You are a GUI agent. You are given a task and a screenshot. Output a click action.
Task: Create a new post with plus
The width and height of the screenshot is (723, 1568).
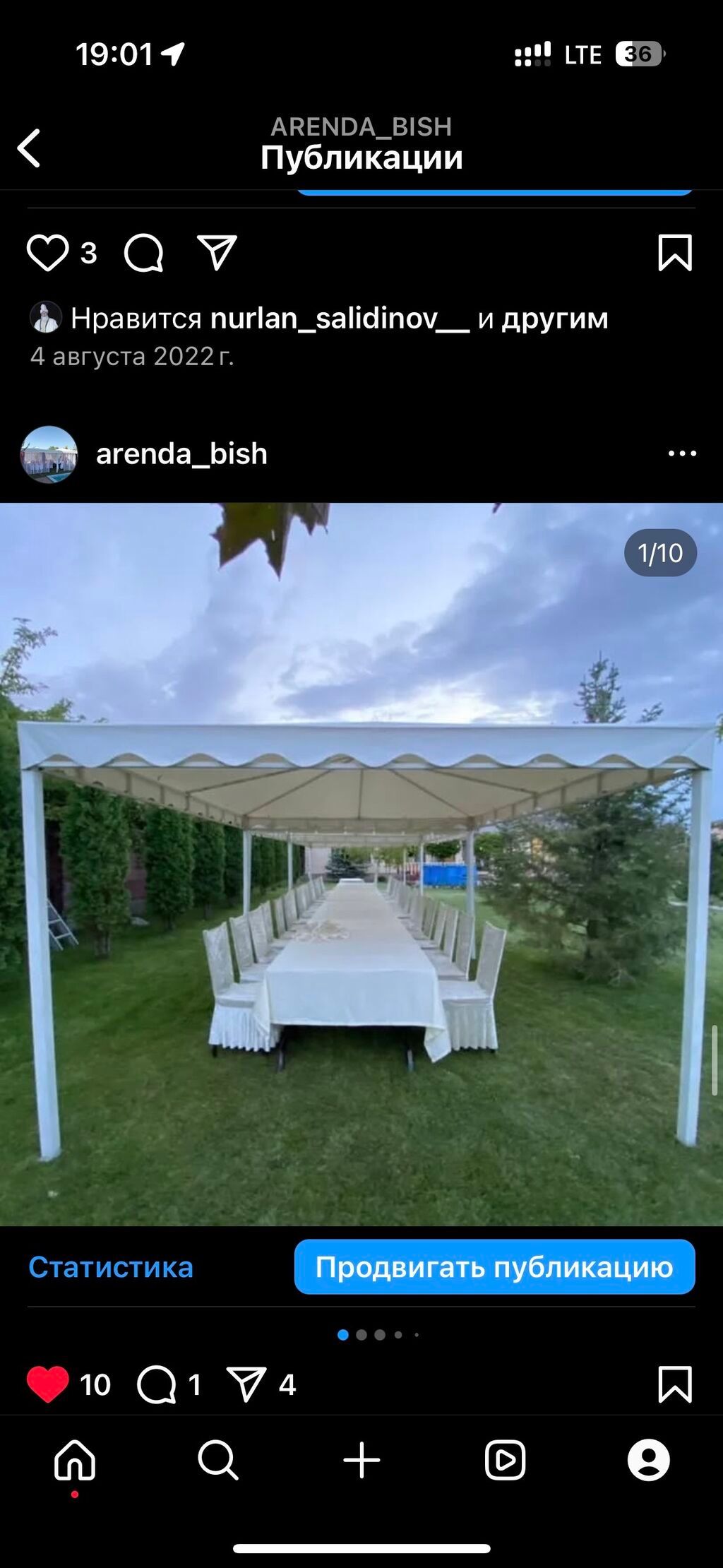click(x=361, y=1460)
